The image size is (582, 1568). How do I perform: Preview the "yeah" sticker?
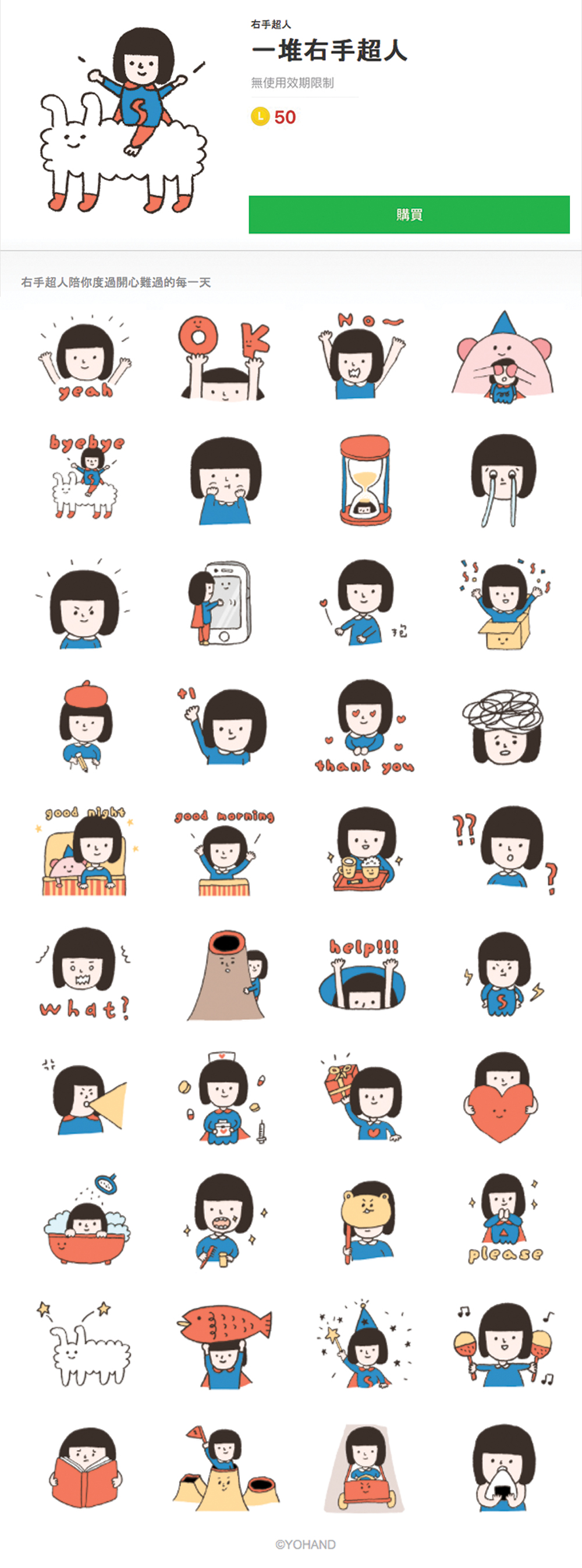[x=85, y=357]
